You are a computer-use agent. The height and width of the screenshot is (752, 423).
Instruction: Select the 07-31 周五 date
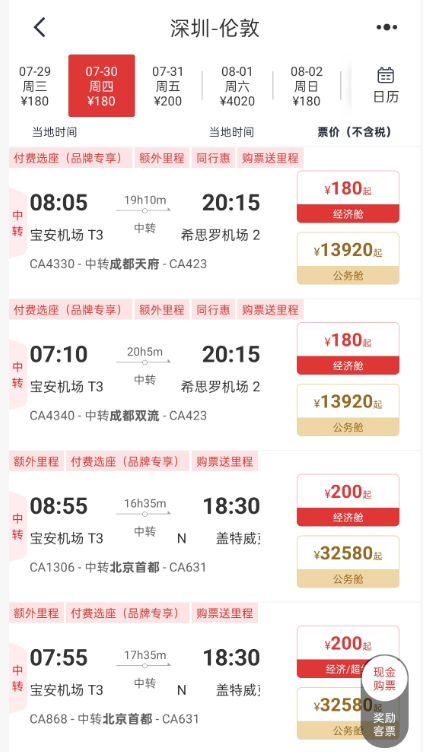(168, 86)
